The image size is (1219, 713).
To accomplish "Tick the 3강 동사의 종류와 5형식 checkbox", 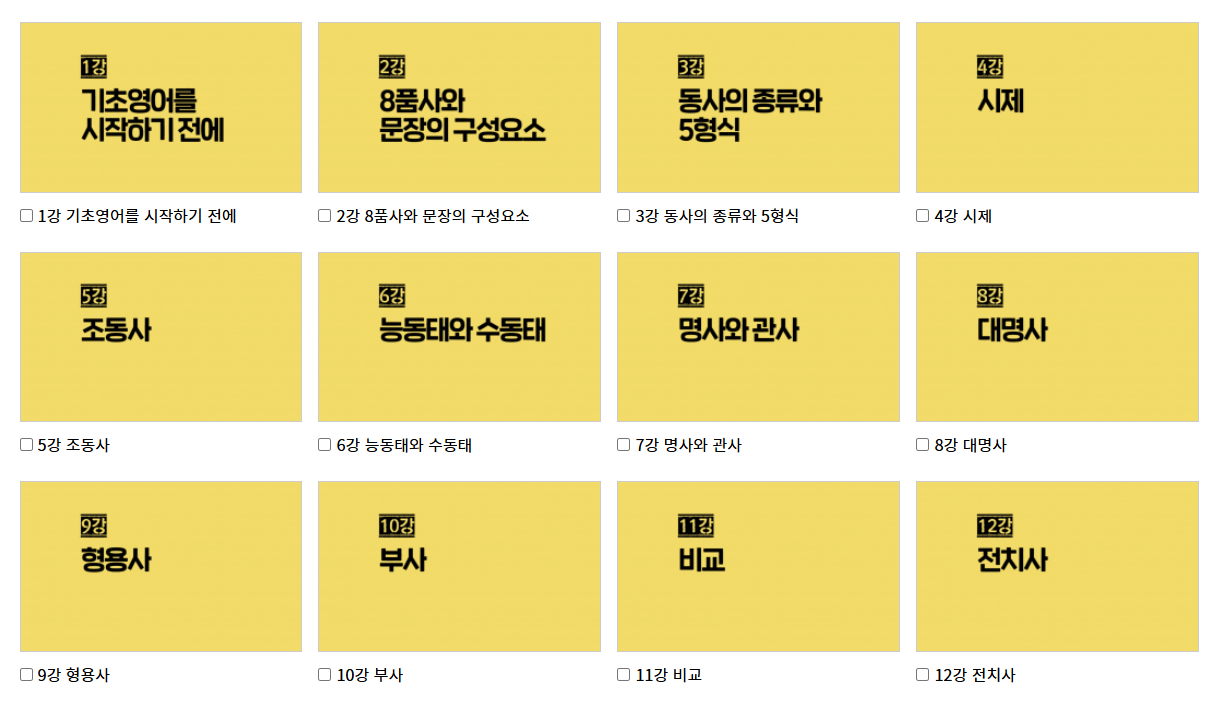I will coord(623,215).
